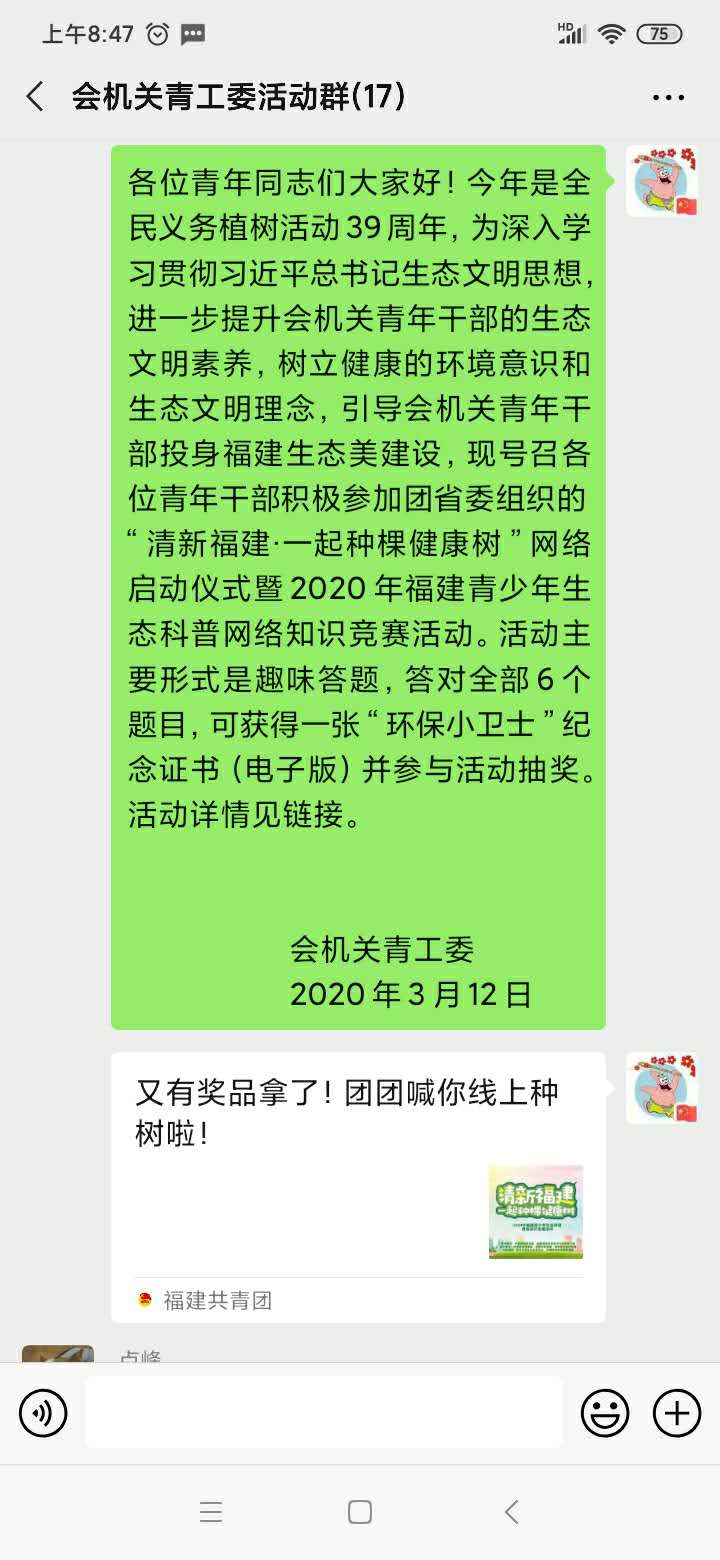The width and height of the screenshot is (720, 1560).
Task: Tap the system home button
Action: (x=360, y=1512)
